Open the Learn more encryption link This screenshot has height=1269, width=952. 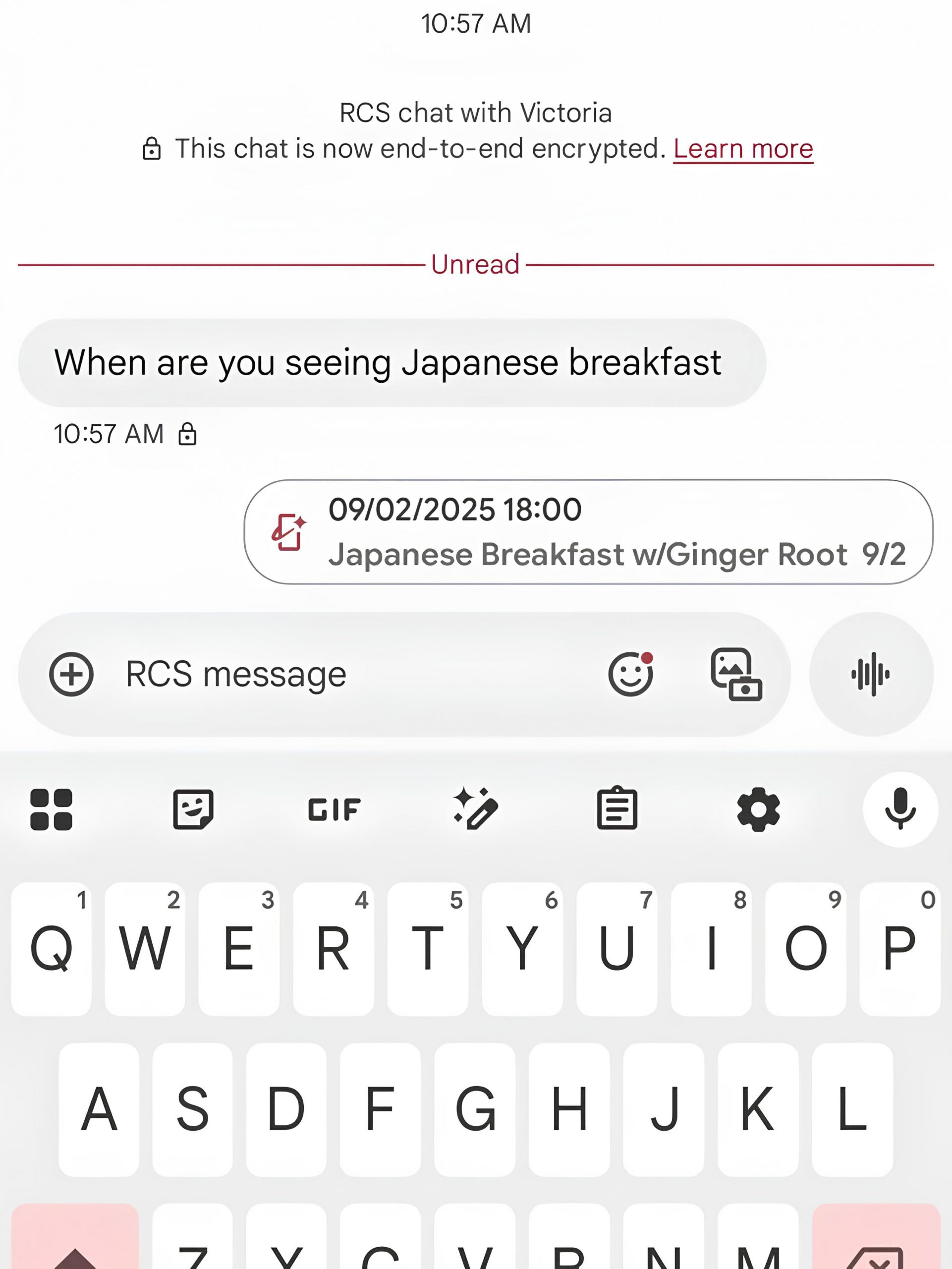click(x=743, y=149)
